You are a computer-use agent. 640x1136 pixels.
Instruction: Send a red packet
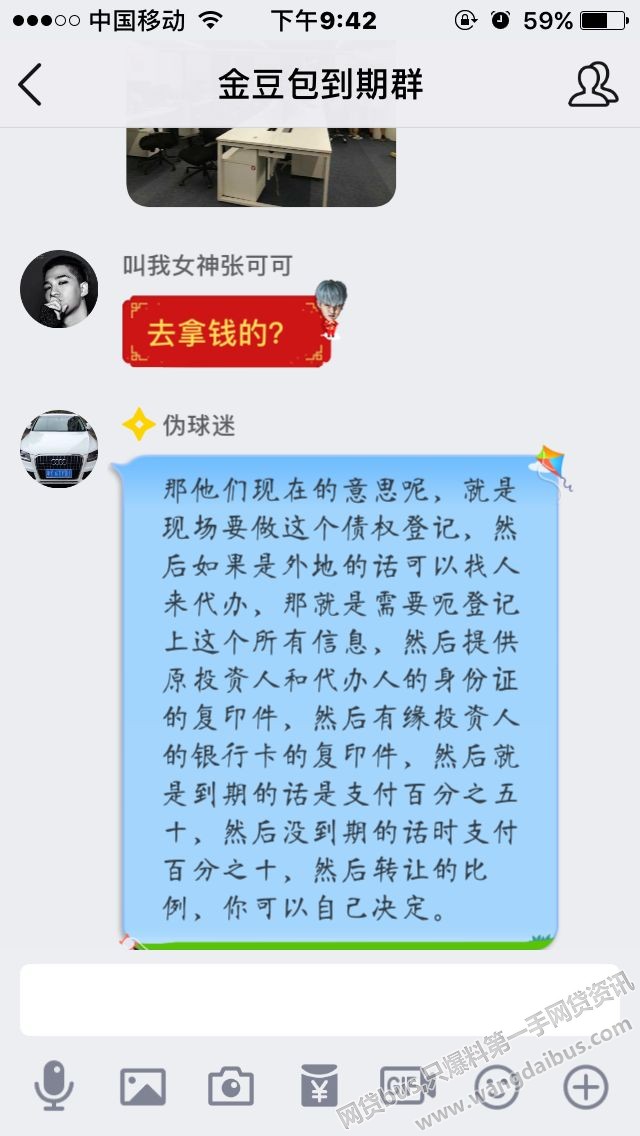click(319, 1087)
